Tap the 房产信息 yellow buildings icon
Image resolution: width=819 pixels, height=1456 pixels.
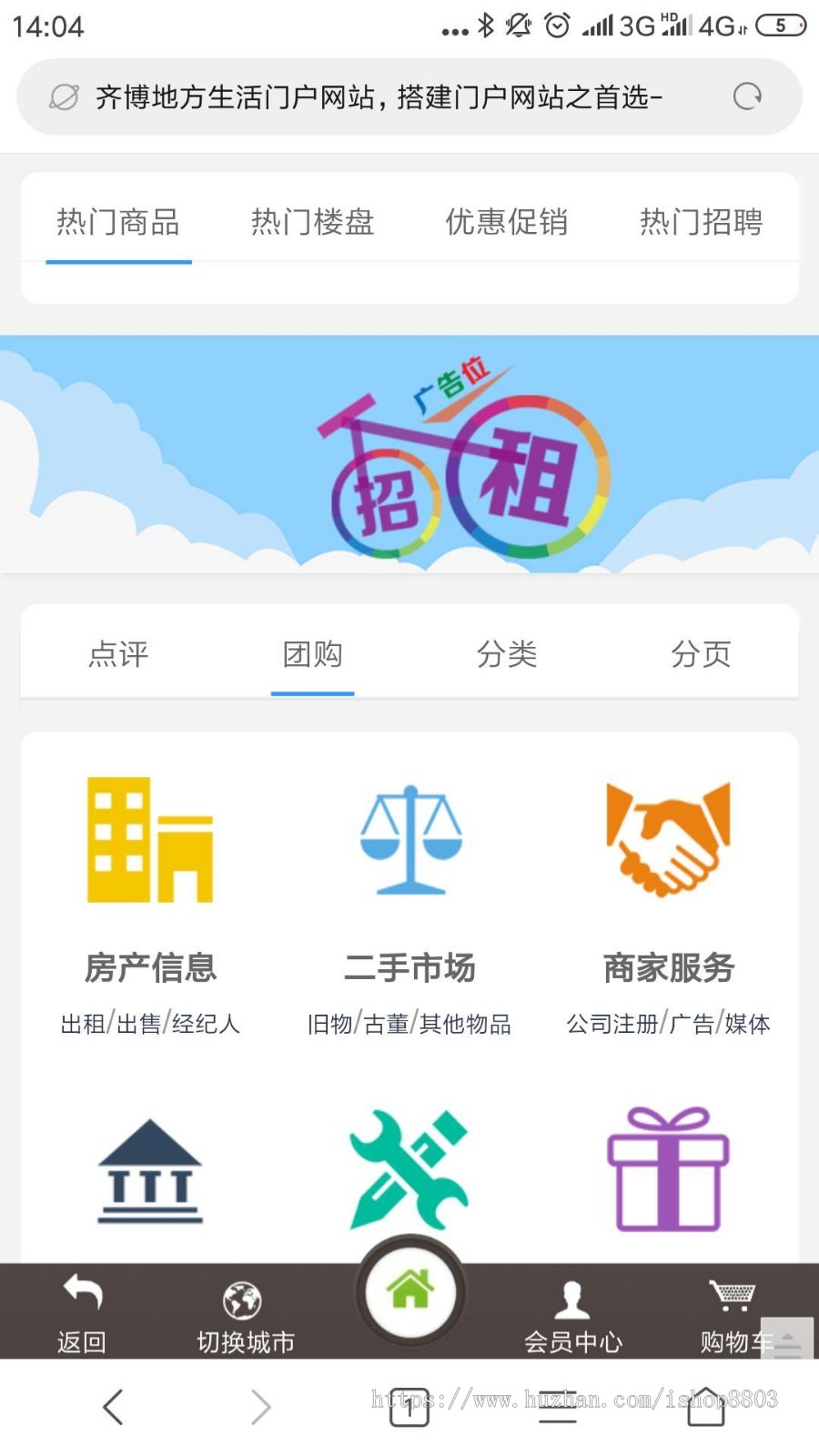148,839
